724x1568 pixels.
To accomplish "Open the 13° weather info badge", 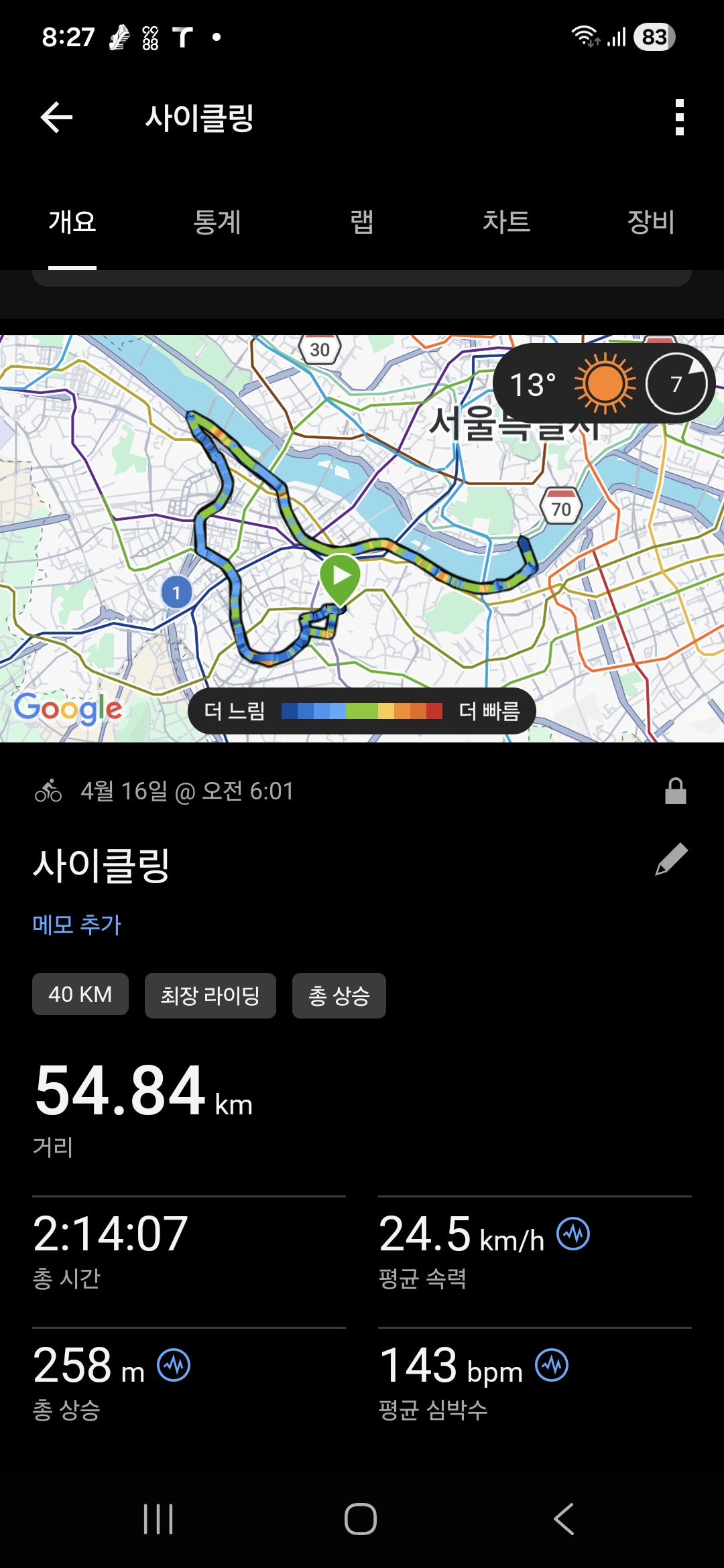I will [x=603, y=384].
